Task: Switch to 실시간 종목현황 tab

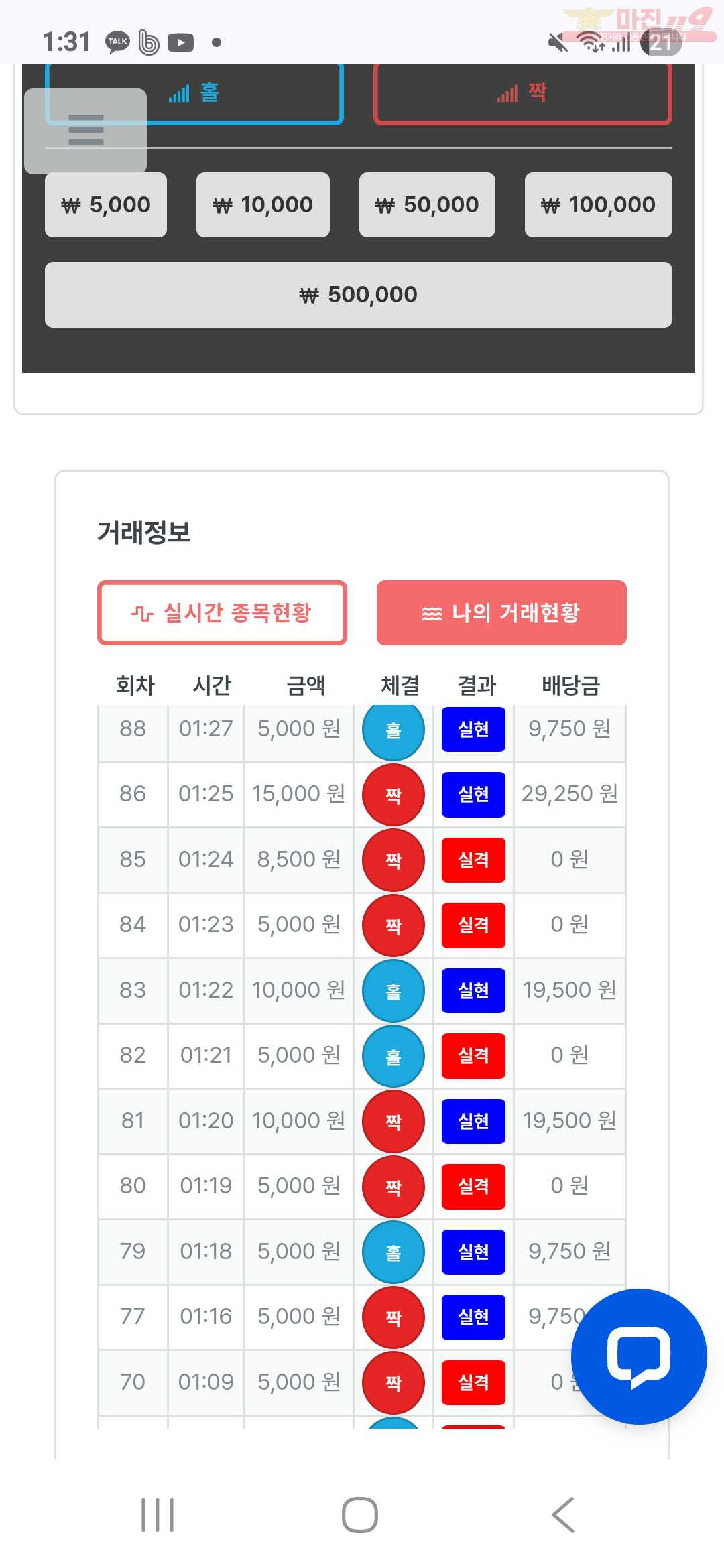Action: click(x=222, y=612)
